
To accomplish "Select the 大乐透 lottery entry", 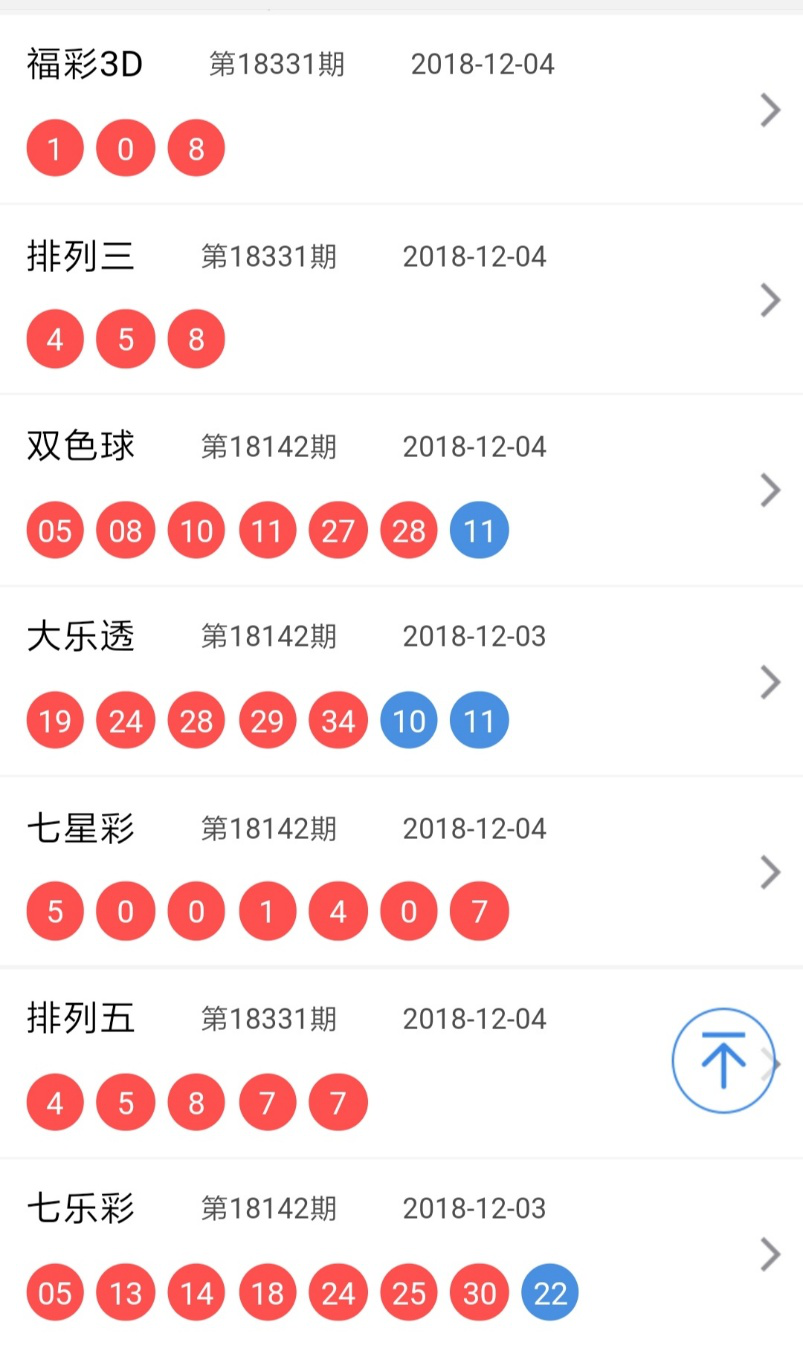I will click(x=400, y=681).
